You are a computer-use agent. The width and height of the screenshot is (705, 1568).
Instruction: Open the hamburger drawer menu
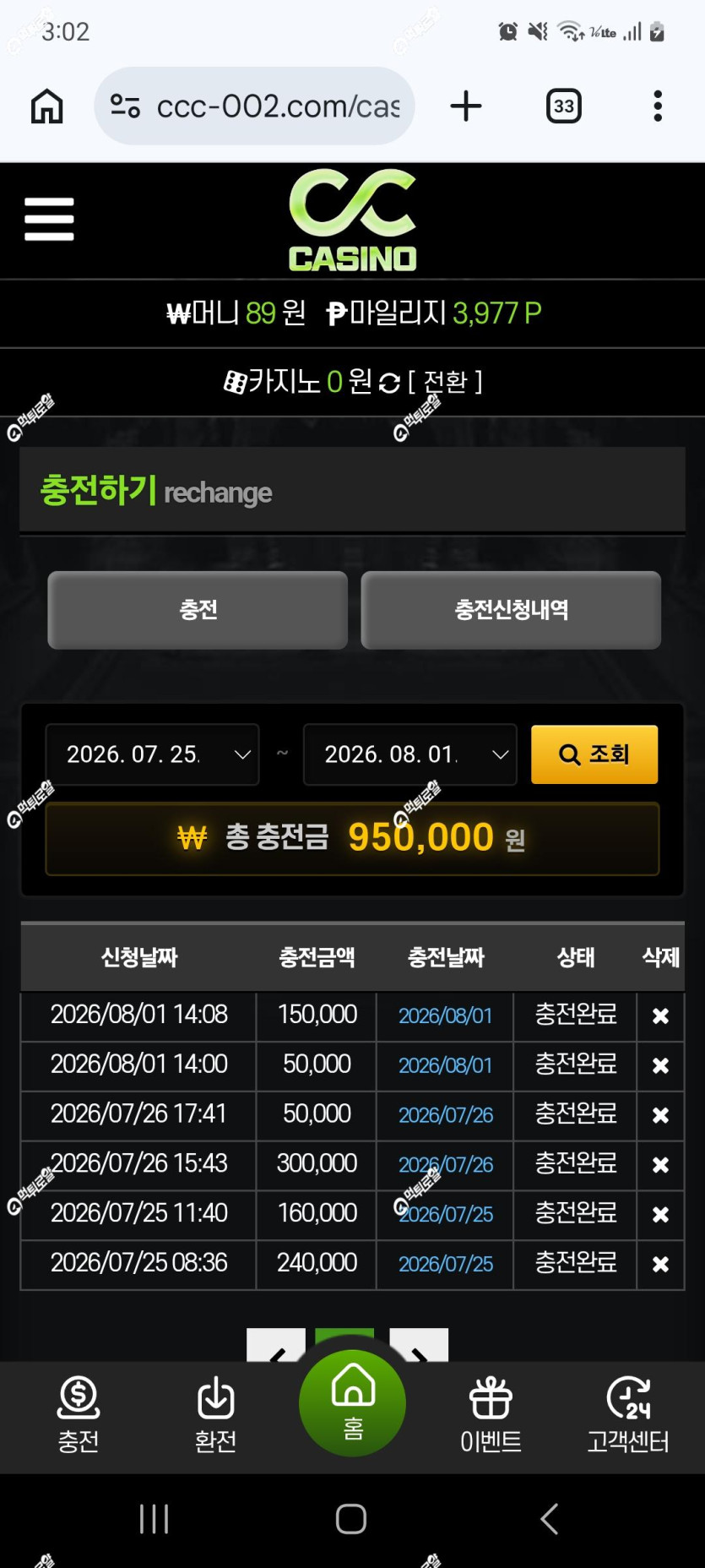pyautogui.click(x=49, y=219)
